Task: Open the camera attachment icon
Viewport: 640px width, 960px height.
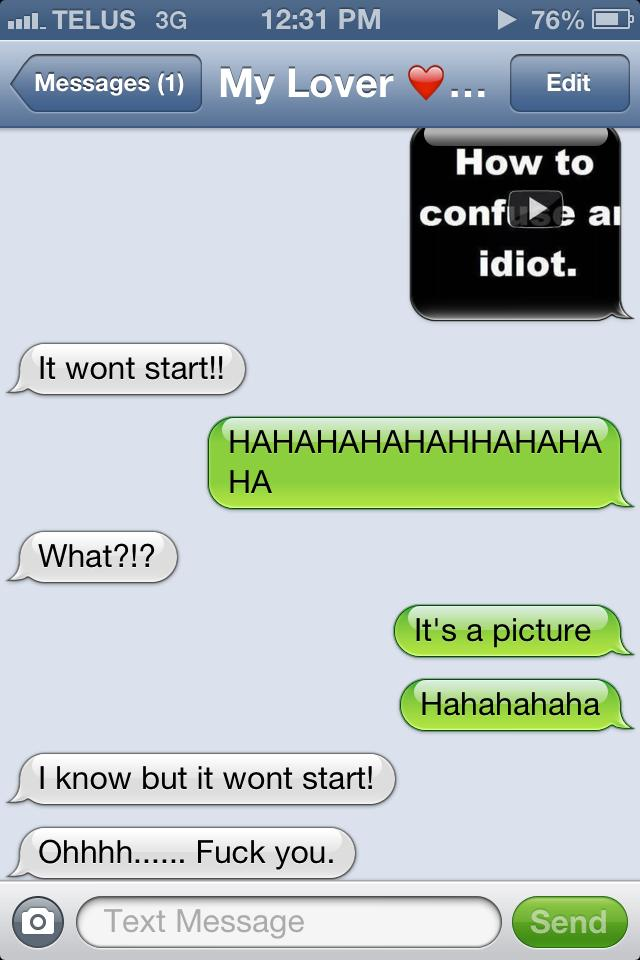Action: [38, 921]
